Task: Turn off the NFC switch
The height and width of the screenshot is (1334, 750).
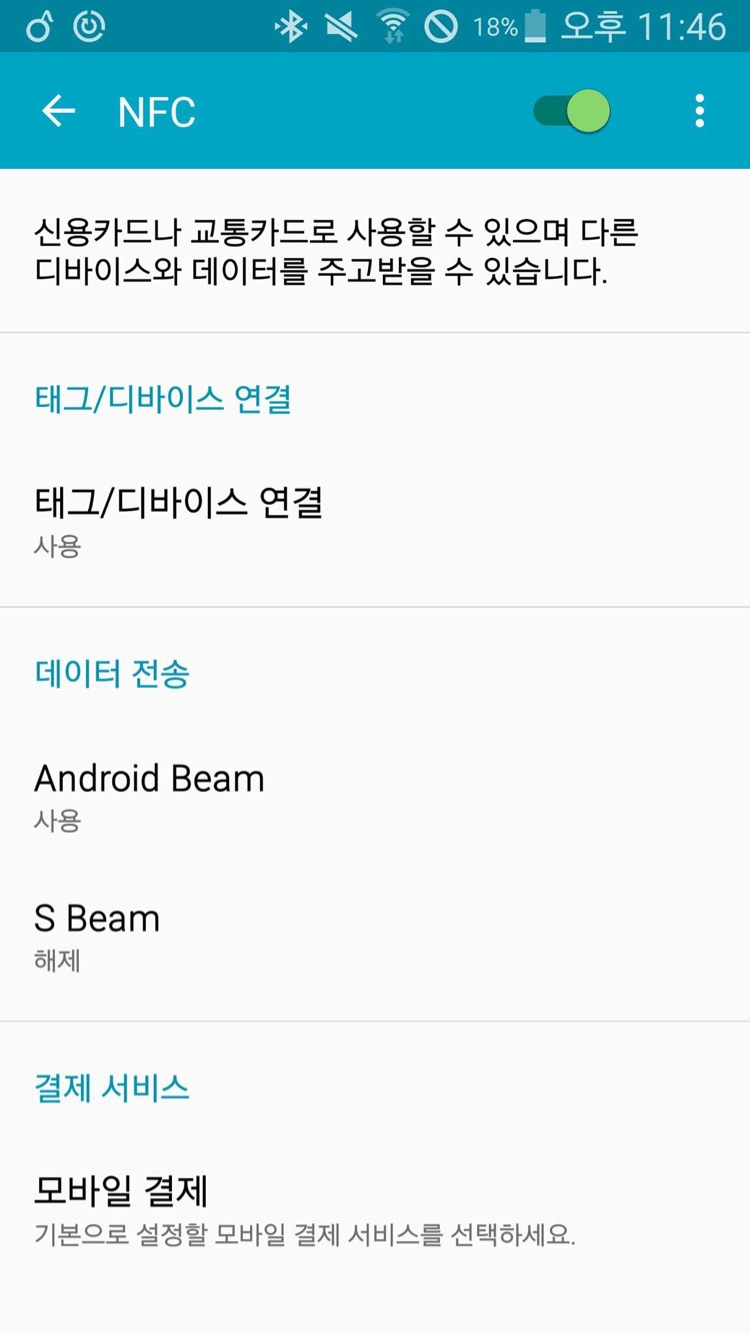Action: (568, 111)
